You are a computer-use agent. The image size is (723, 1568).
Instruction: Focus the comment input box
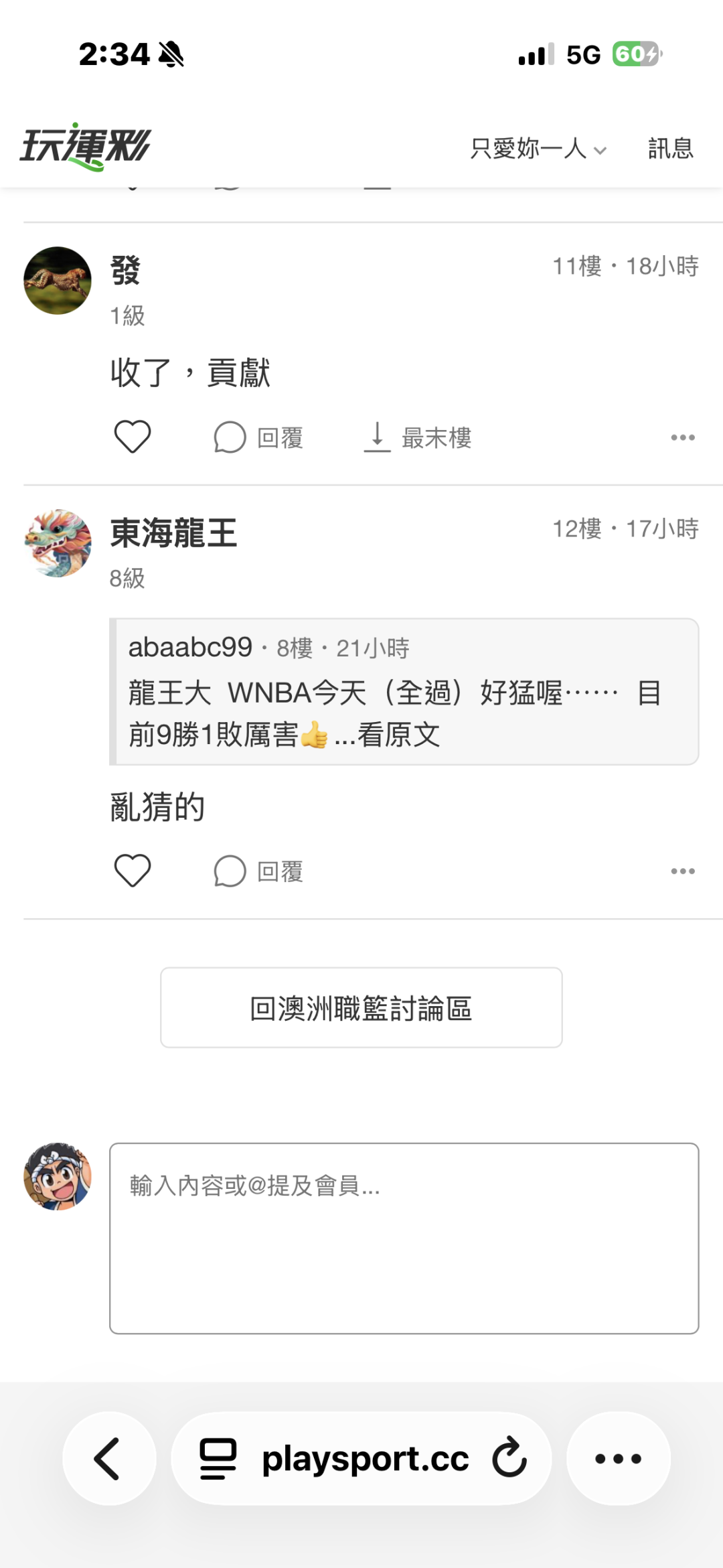(x=404, y=1238)
